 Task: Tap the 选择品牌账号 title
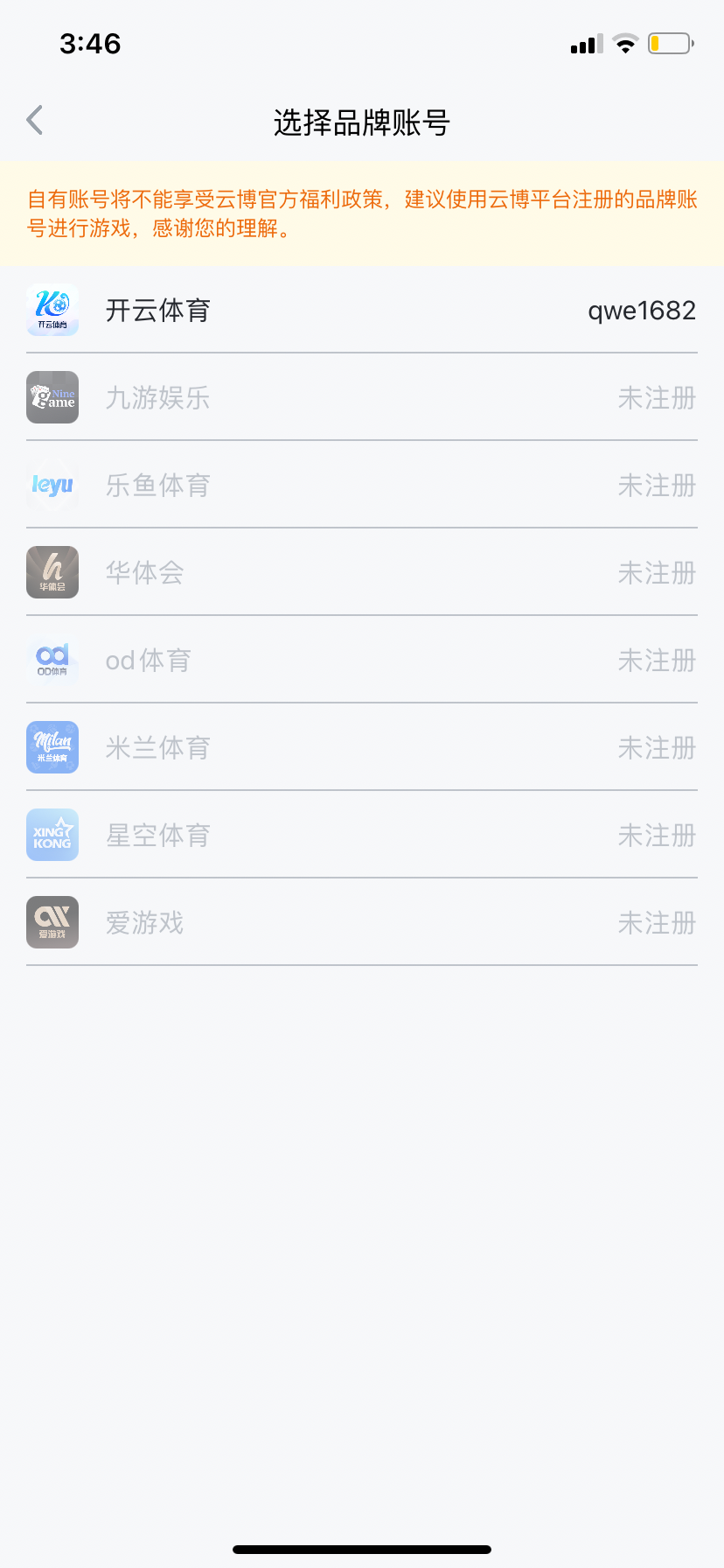(362, 121)
